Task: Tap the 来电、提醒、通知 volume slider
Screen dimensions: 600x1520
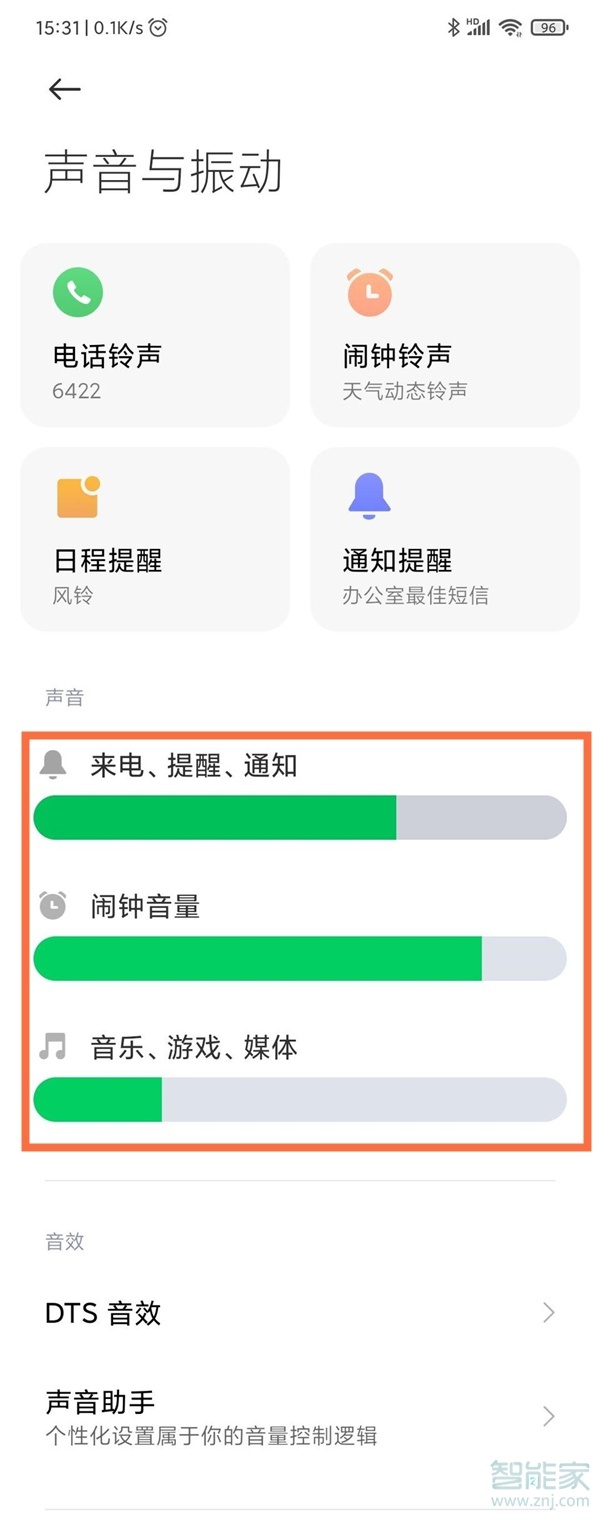Action: pos(300,817)
